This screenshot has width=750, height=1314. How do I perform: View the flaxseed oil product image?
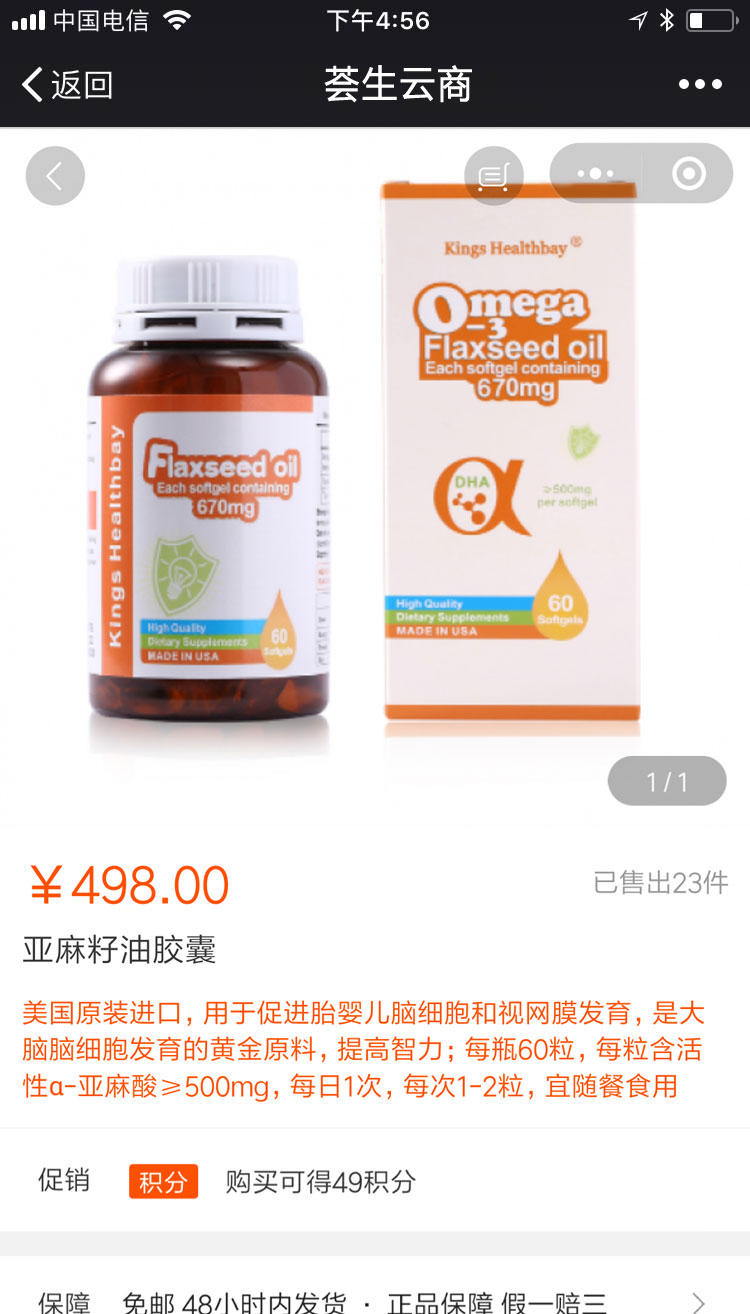[x=375, y=470]
